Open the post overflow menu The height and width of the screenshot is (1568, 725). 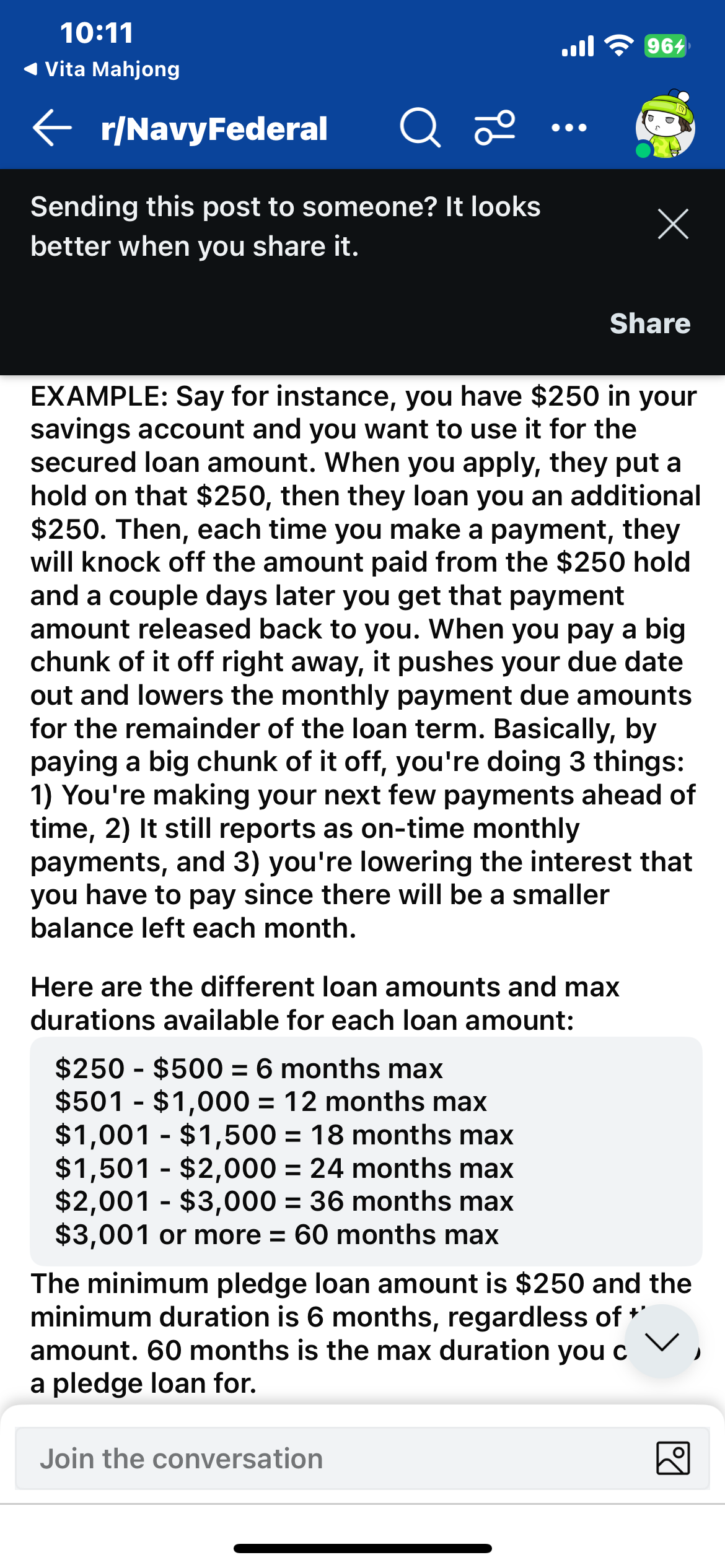tap(568, 129)
